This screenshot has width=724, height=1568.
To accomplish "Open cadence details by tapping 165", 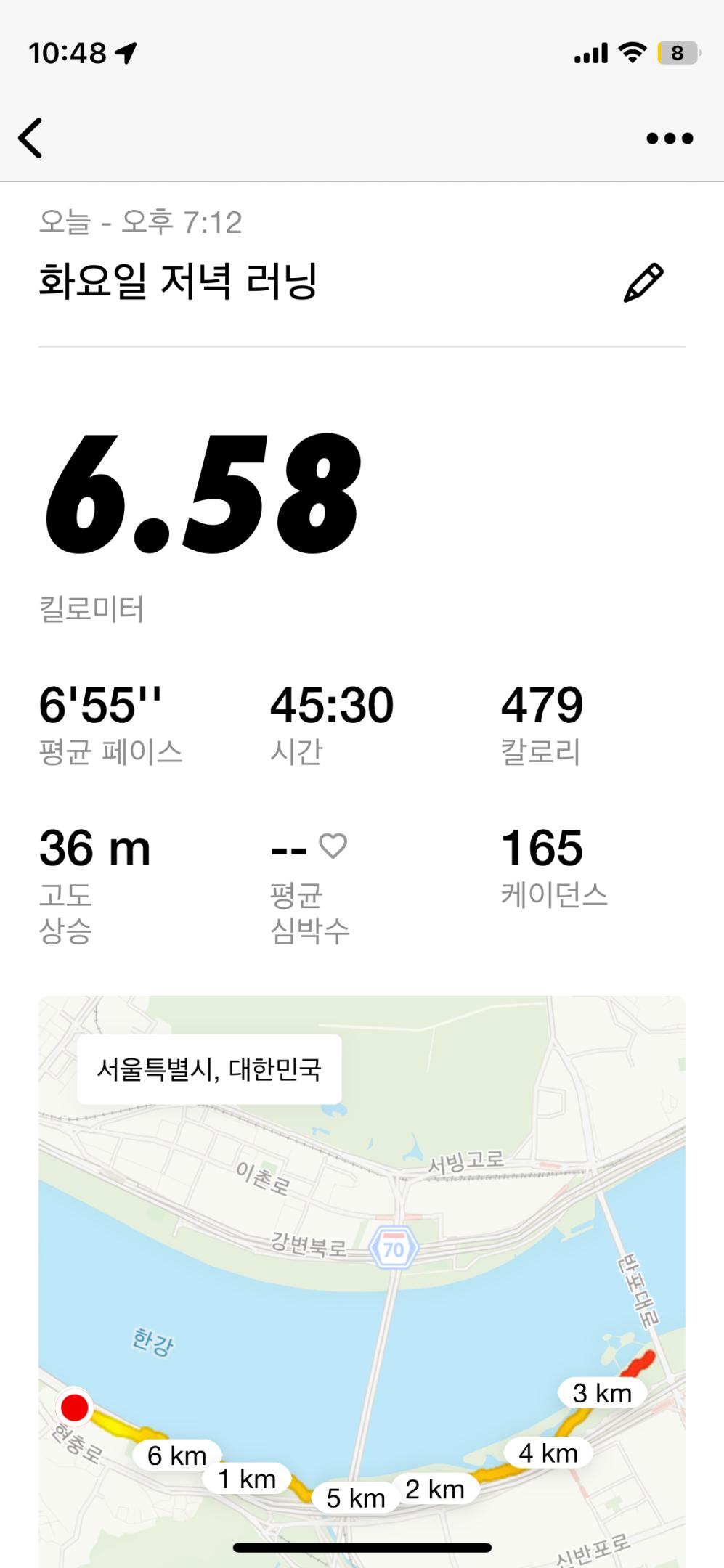I will [x=542, y=850].
